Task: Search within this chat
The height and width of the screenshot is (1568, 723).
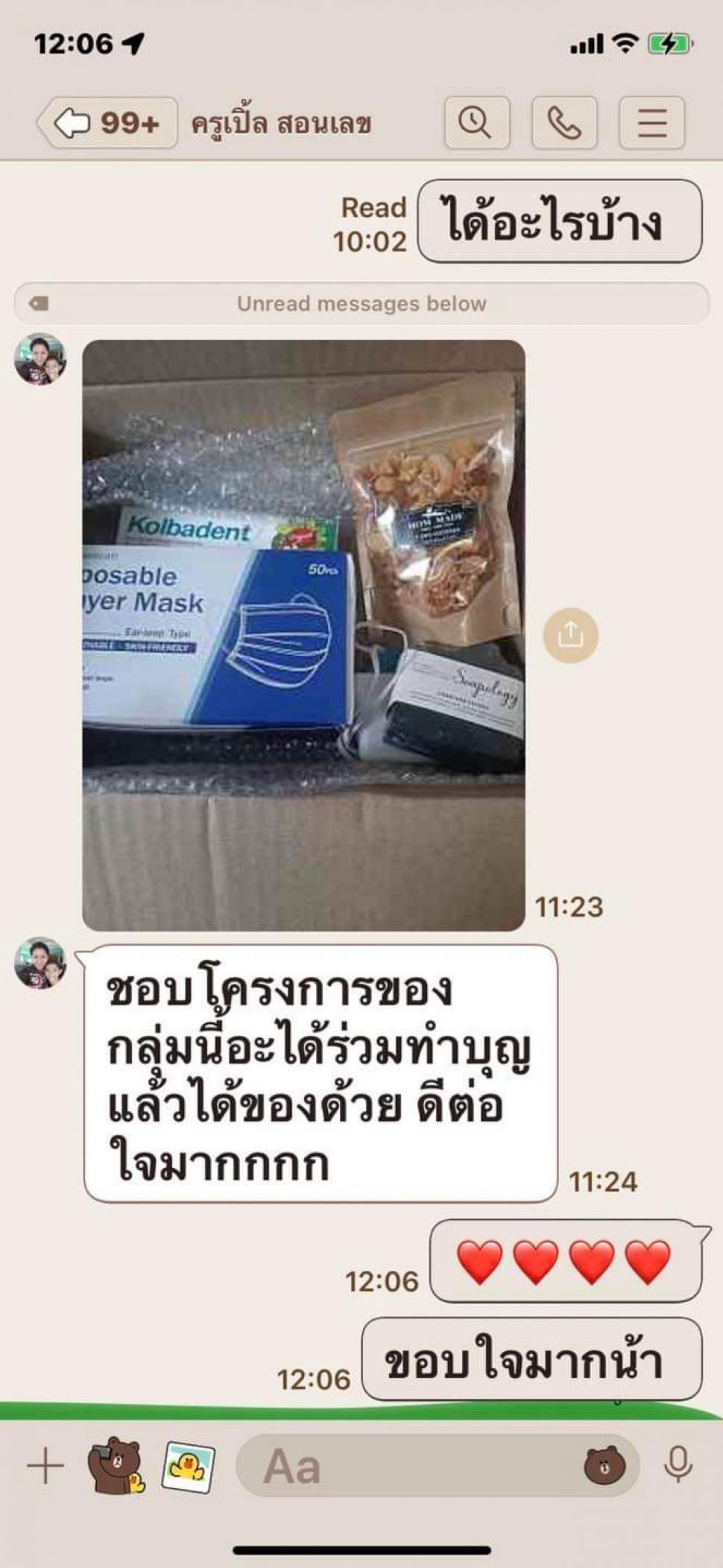Action: (477, 122)
